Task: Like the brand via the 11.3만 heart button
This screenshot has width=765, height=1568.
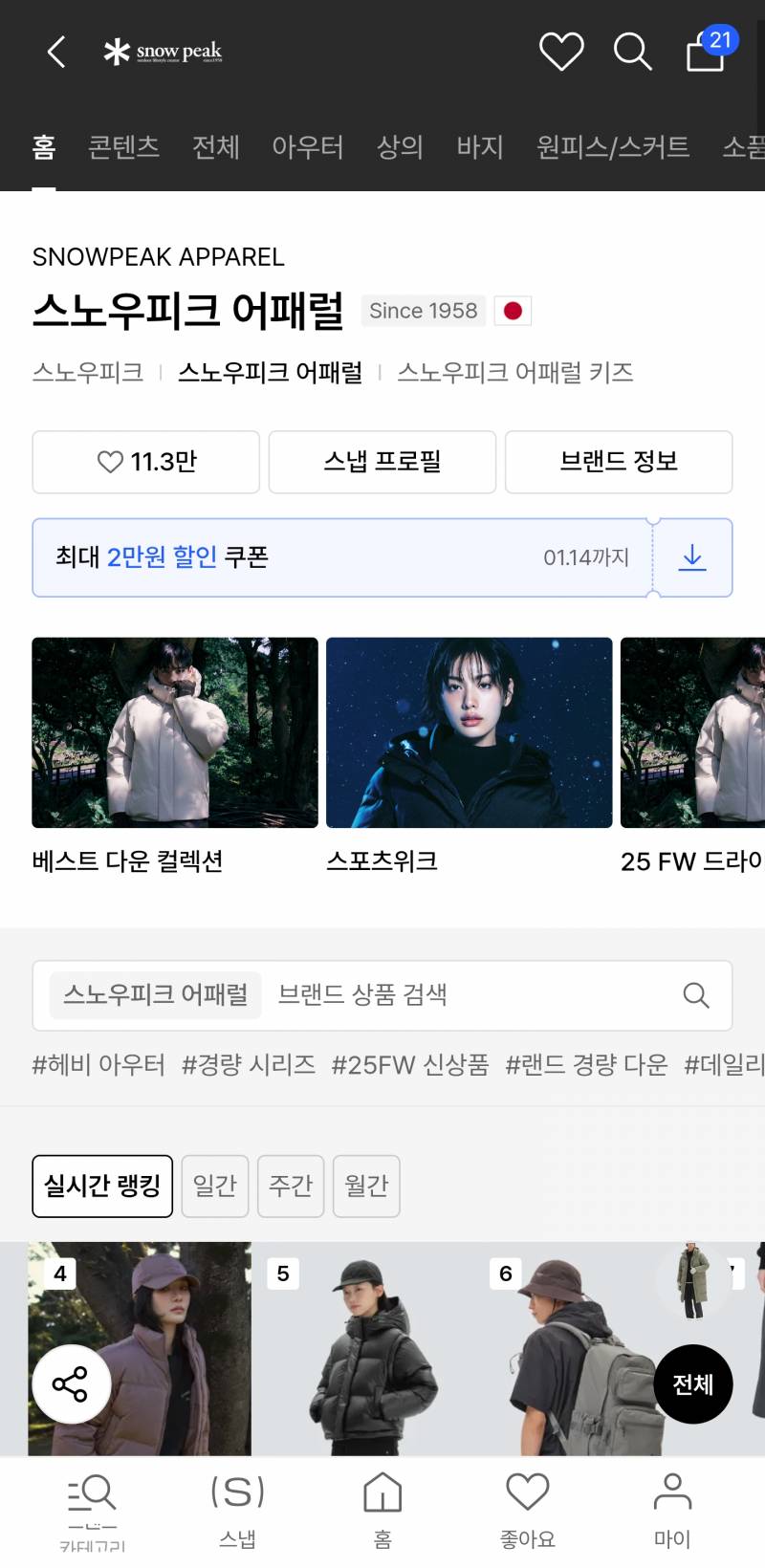Action: click(x=145, y=462)
